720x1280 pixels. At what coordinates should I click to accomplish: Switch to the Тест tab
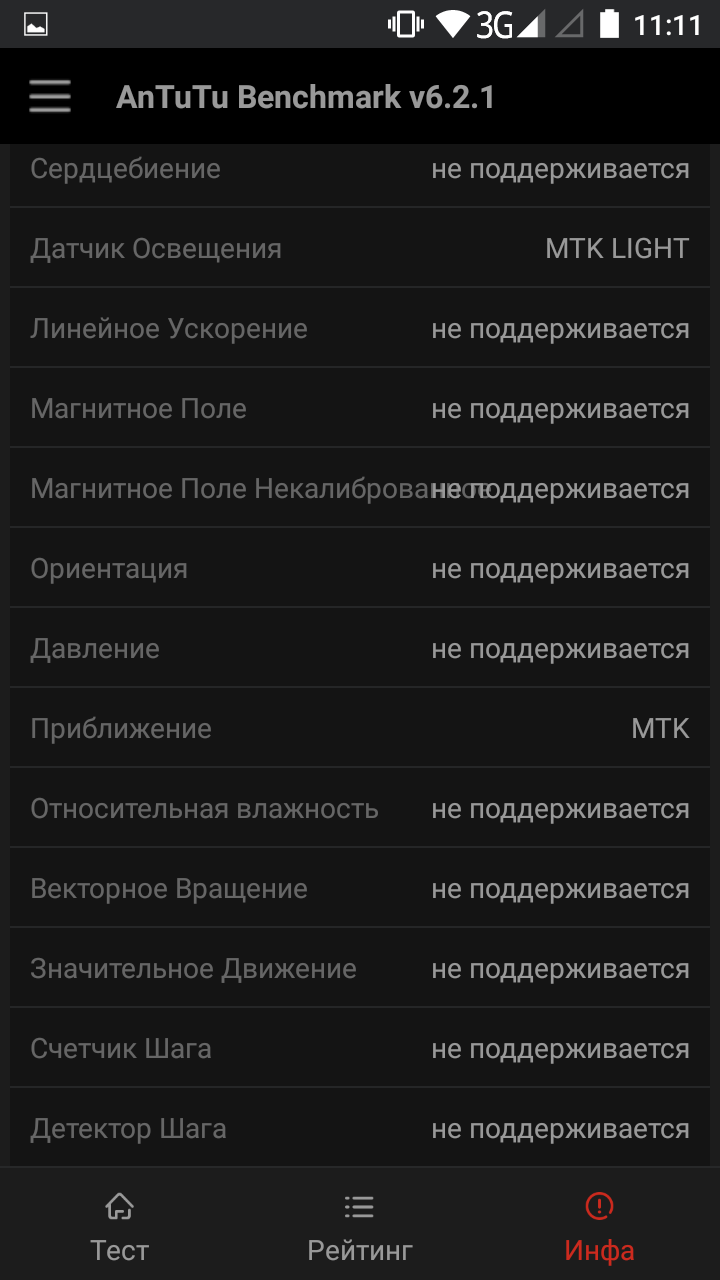point(120,1225)
